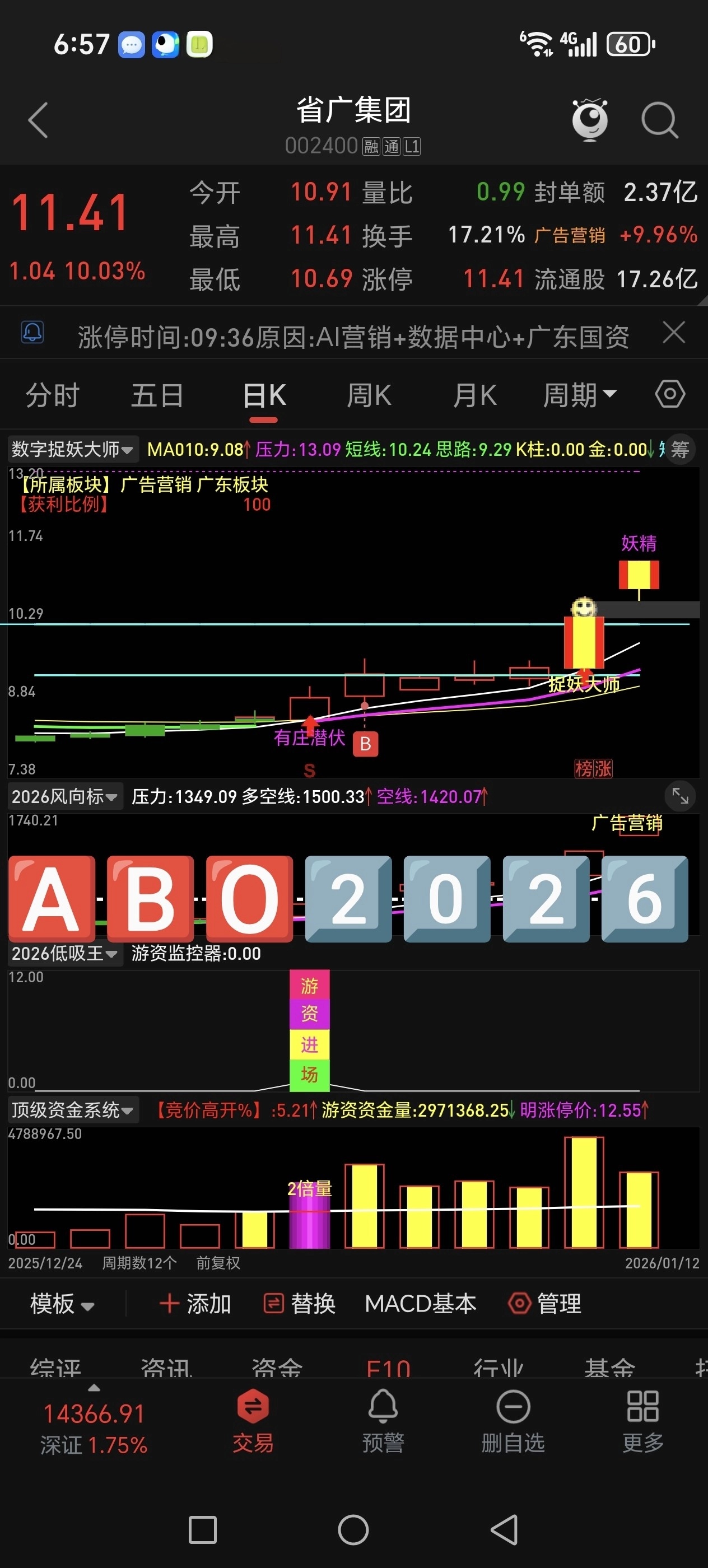Enlarge the 2026风向标 sub-chart
Viewport: 708px width, 1568px height.
[680, 796]
